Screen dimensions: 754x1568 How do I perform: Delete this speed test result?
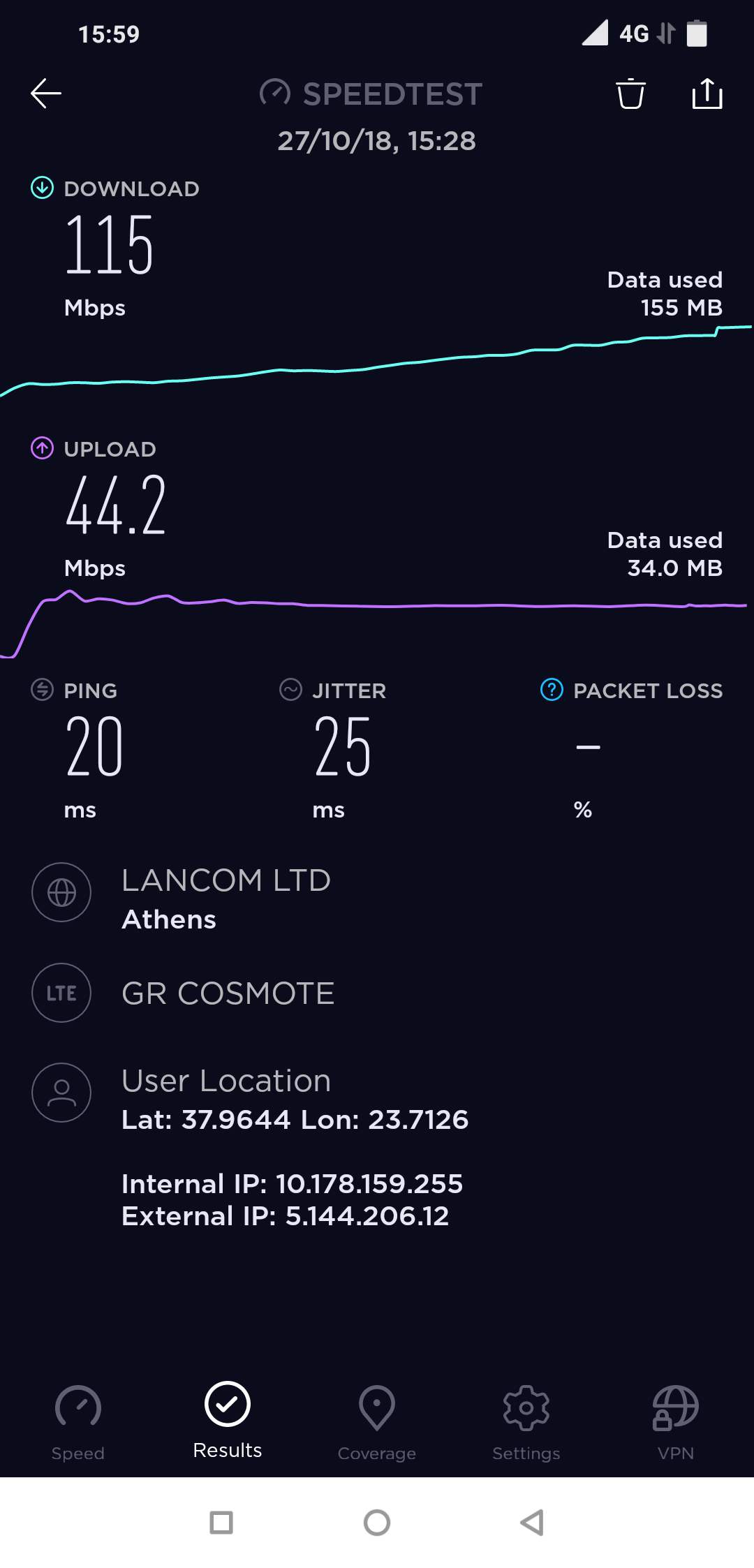pos(630,94)
